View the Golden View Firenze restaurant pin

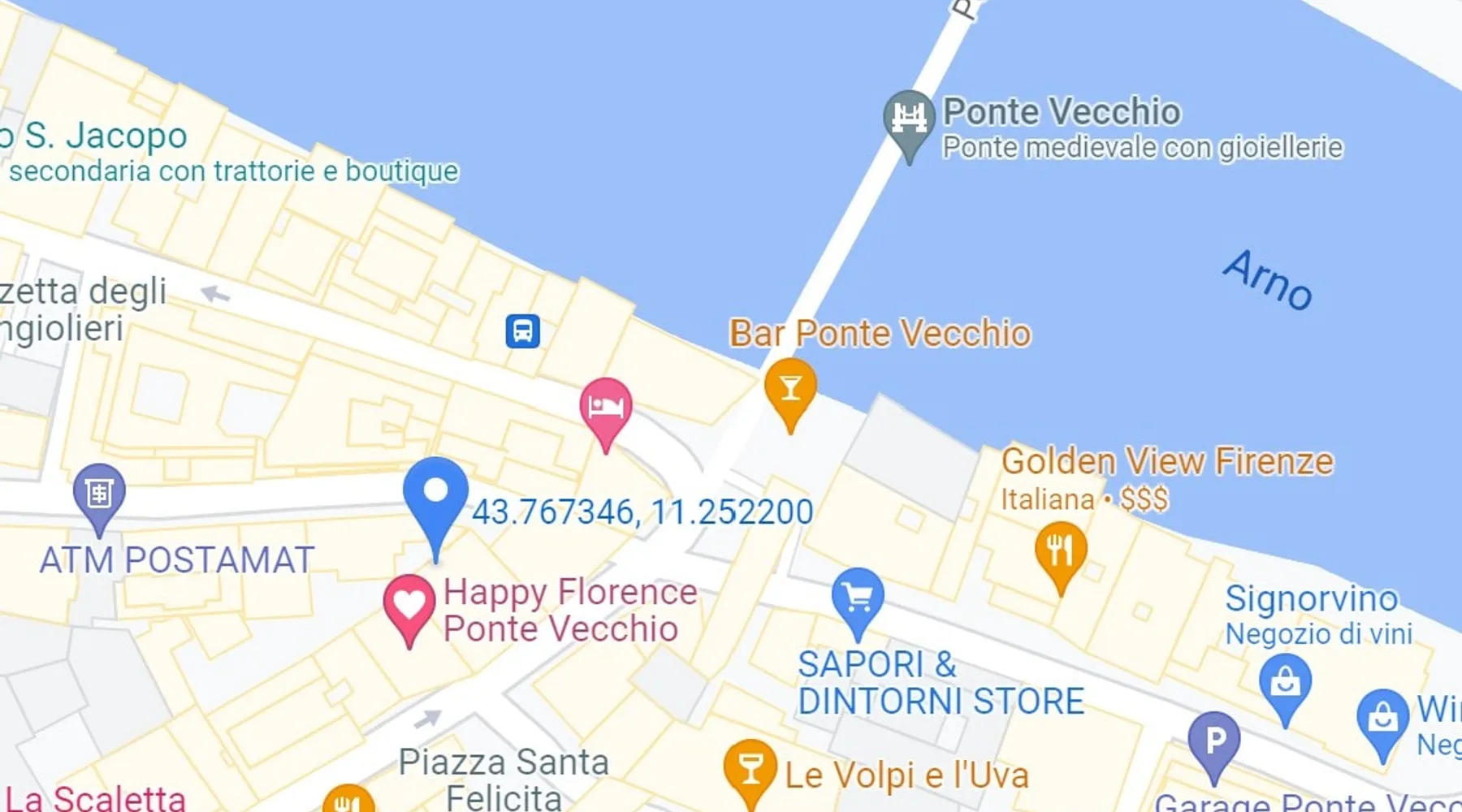click(x=1060, y=551)
